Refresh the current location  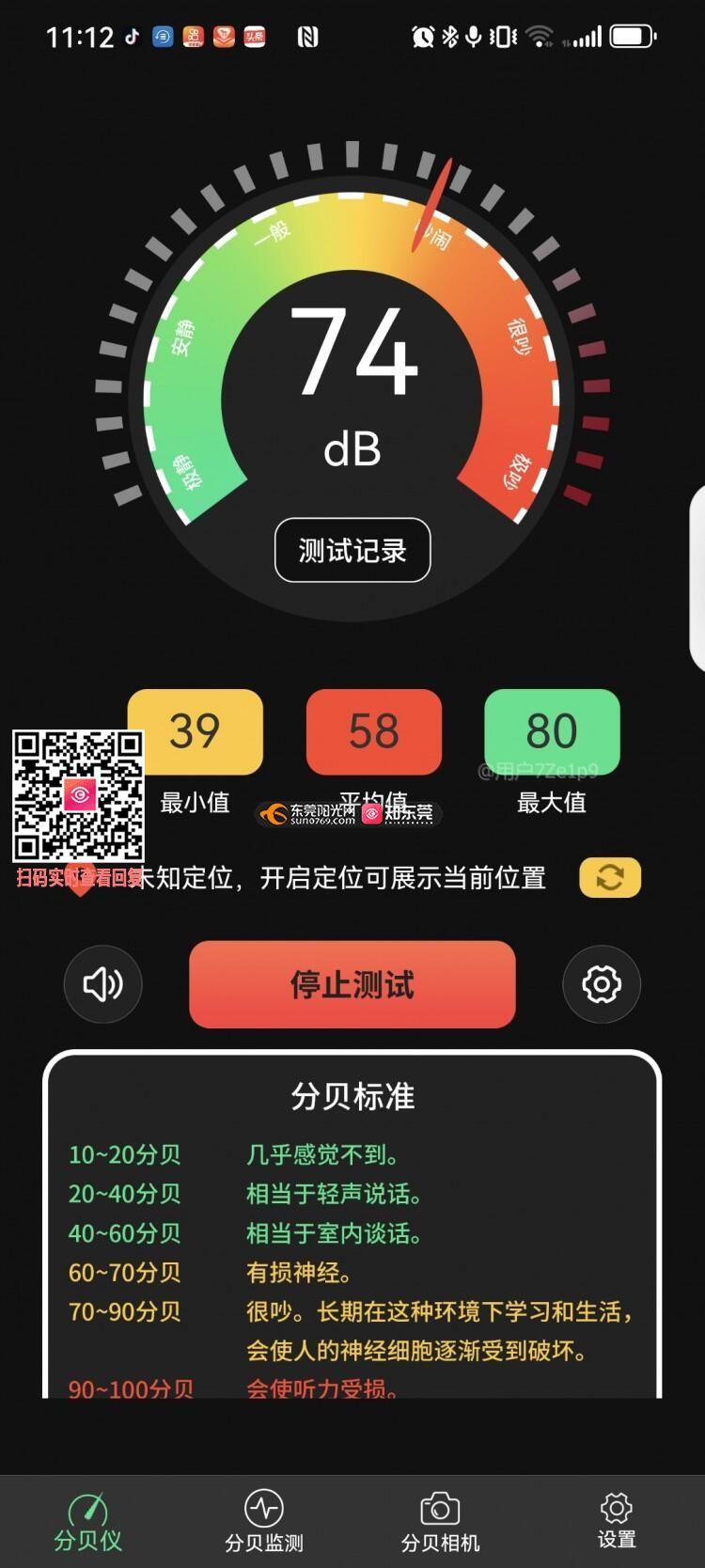[610, 878]
